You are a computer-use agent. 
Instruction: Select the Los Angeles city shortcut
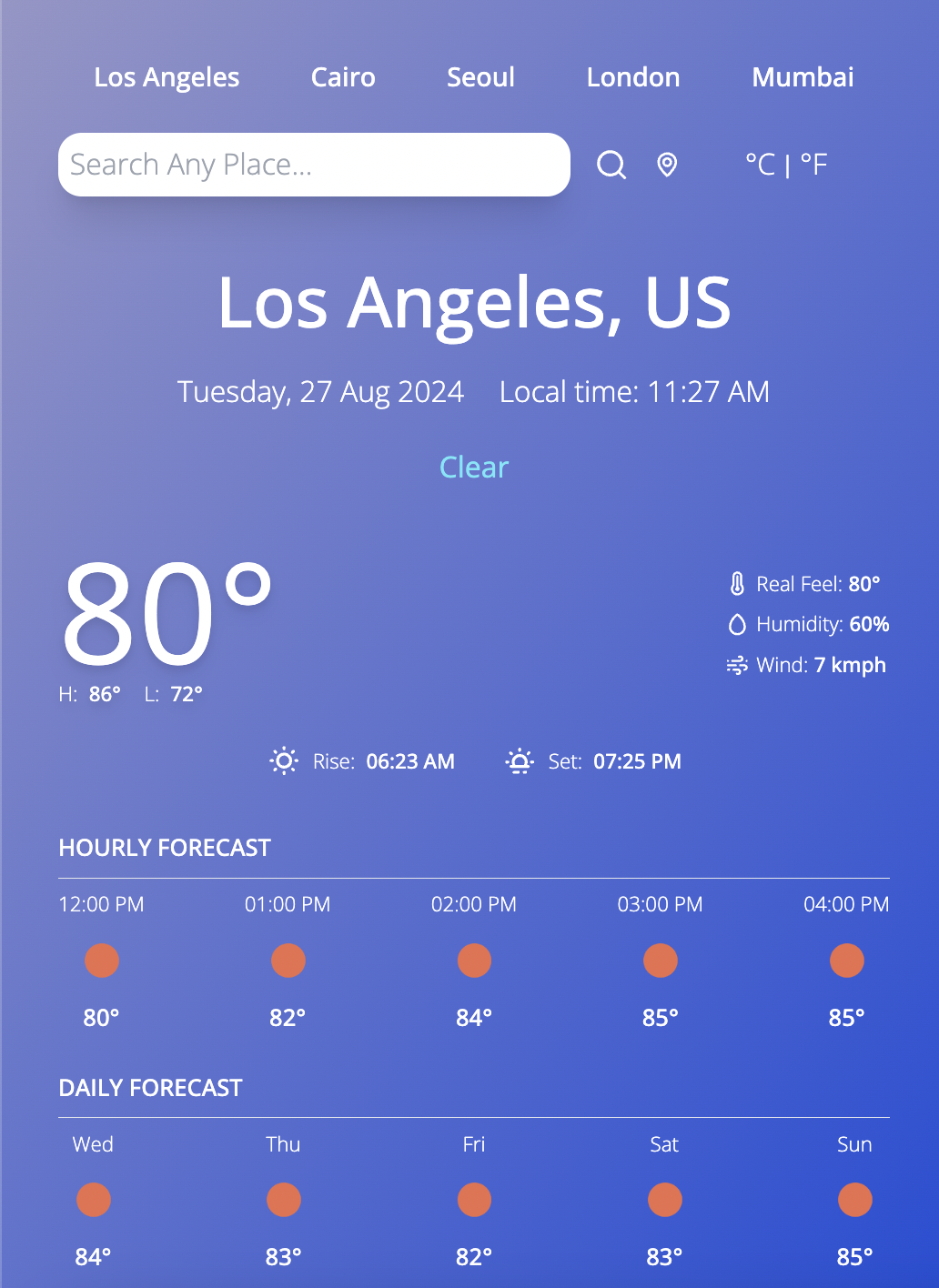167,77
